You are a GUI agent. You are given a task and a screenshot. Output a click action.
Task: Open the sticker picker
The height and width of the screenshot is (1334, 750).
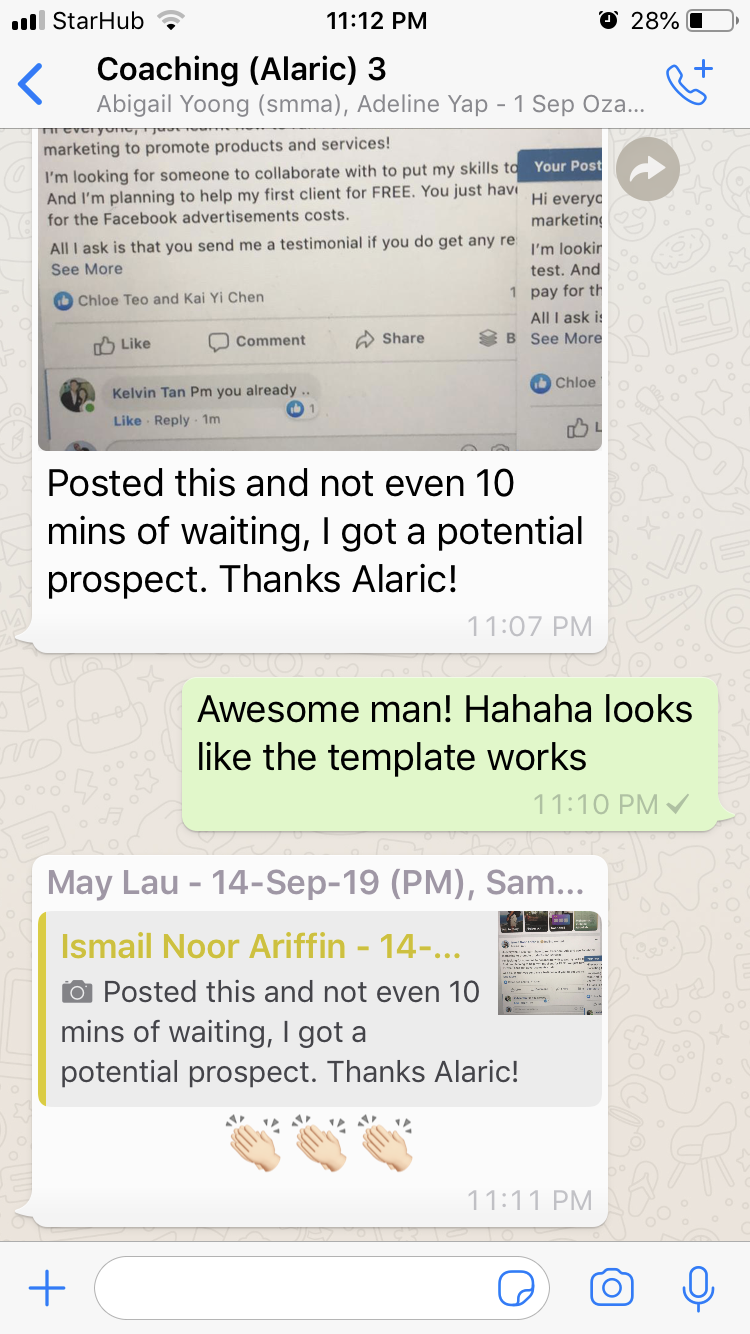[x=516, y=1289]
